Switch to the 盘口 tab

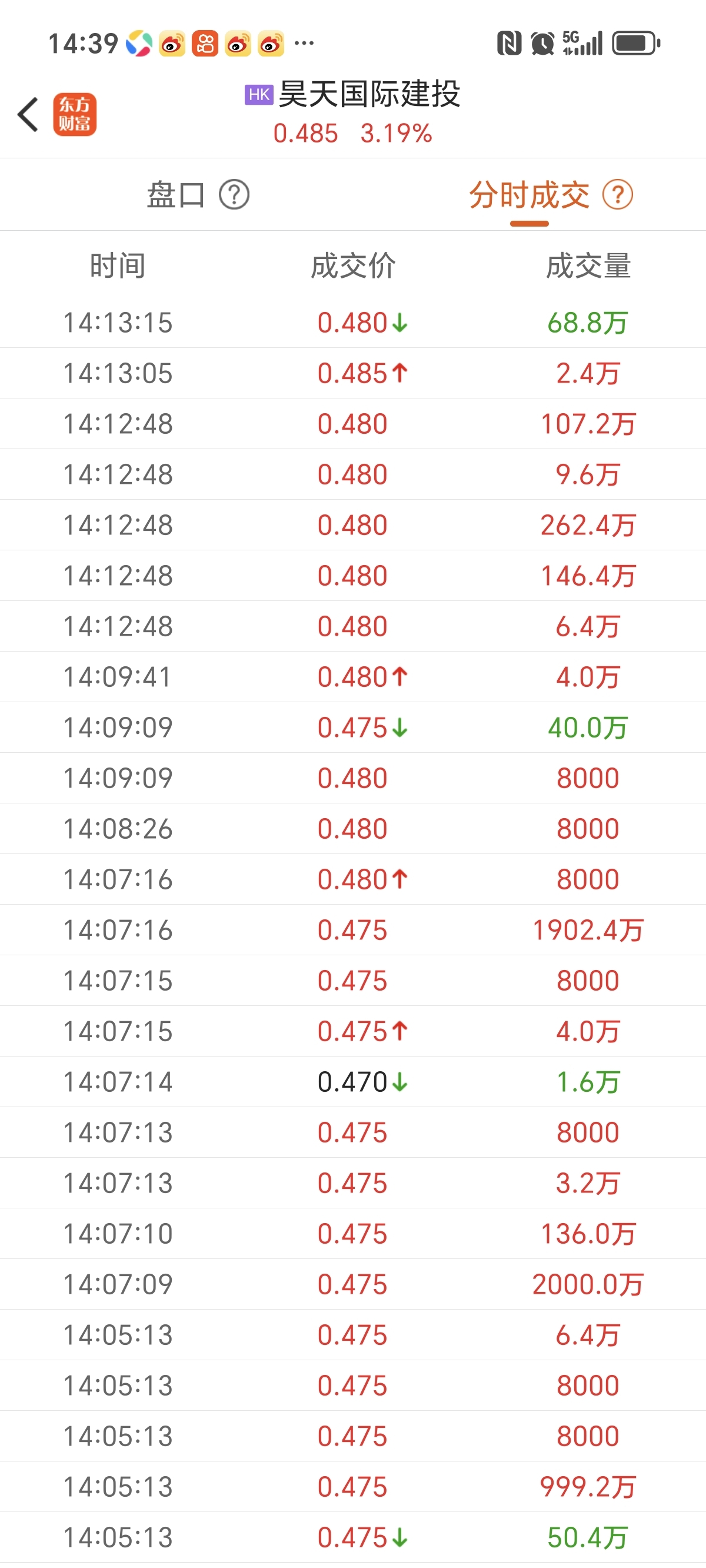[x=176, y=195]
